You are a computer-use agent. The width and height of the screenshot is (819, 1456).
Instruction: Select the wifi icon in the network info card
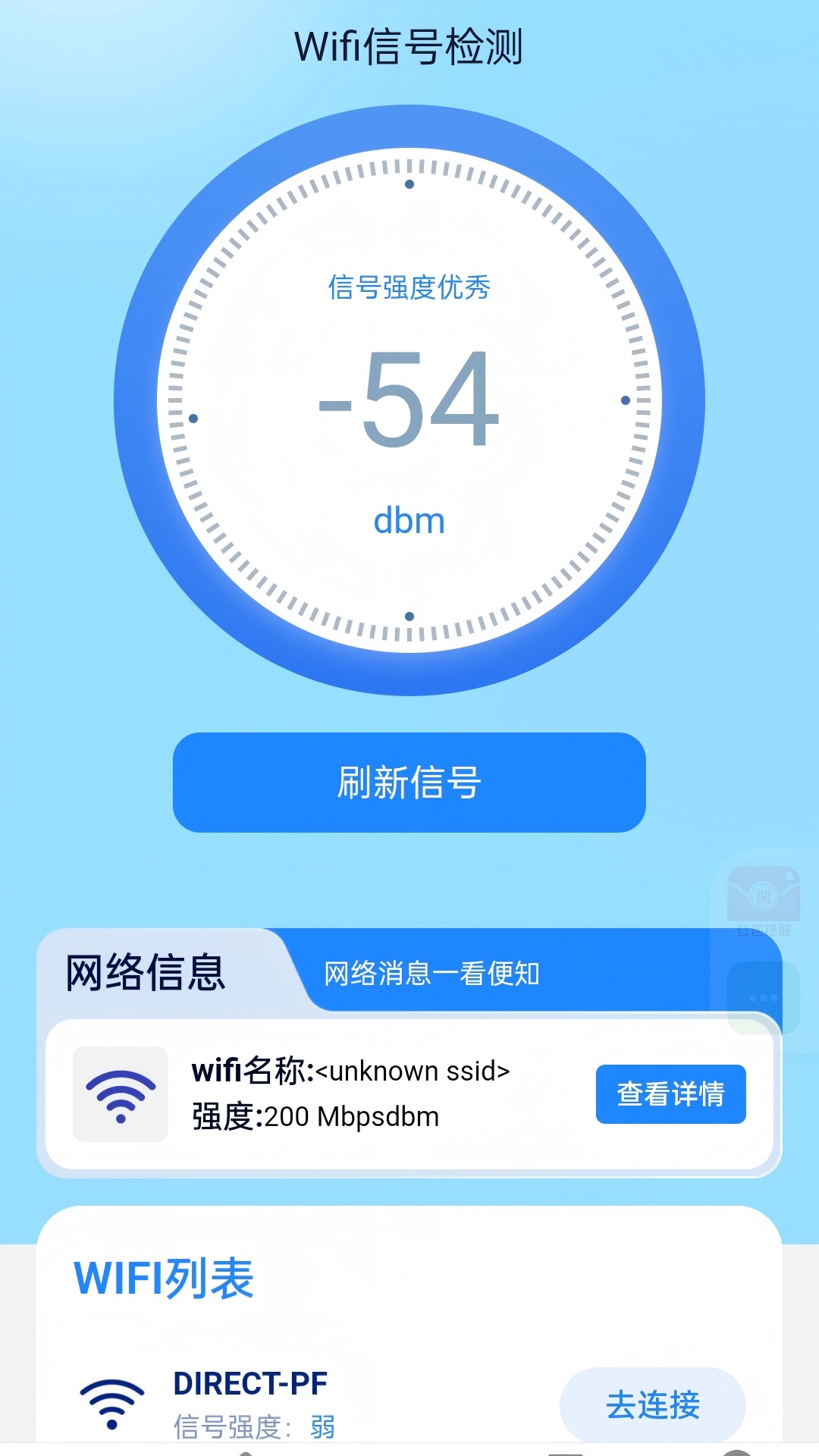120,1094
